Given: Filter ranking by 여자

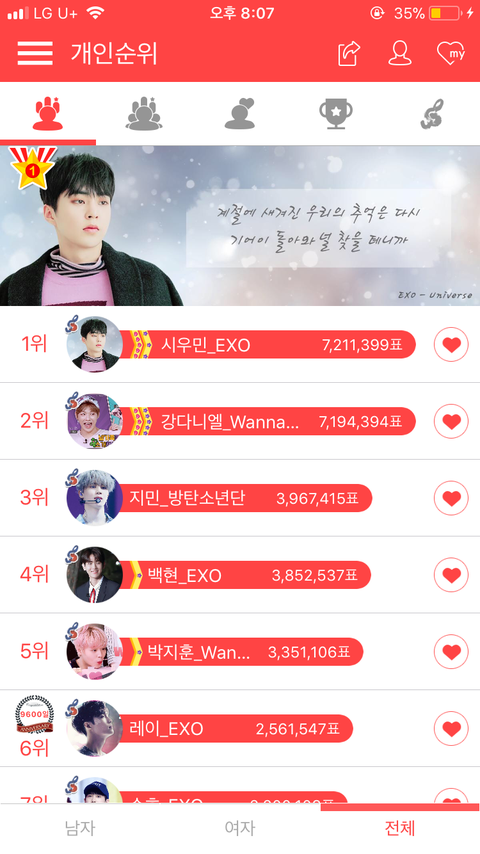Looking at the screenshot, I should [240, 828].
